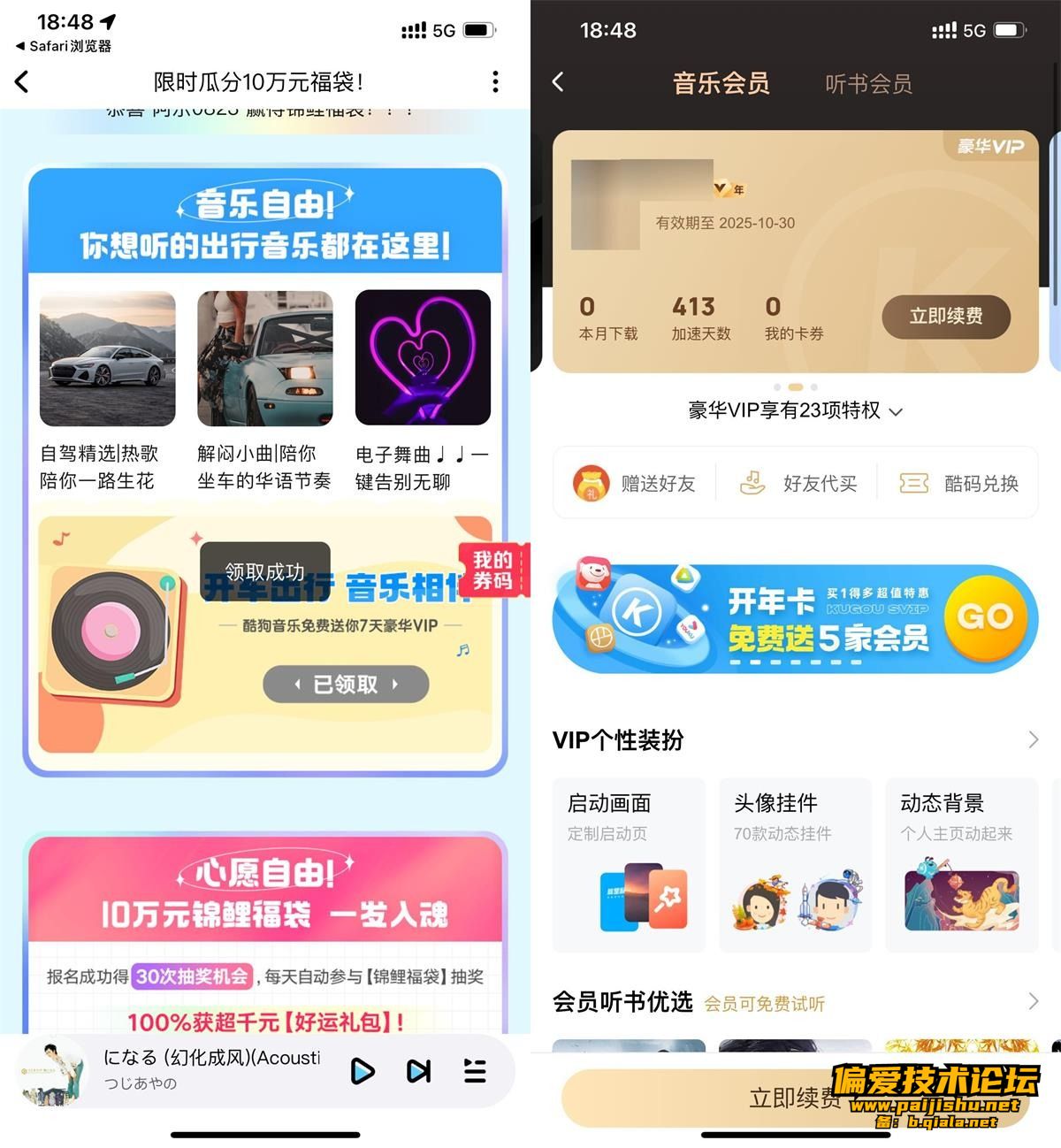Open the overflow menu on the 福袋 page
Image resolution: width=1061 pixels, height=1148 pixels.
tap(495, 82)
